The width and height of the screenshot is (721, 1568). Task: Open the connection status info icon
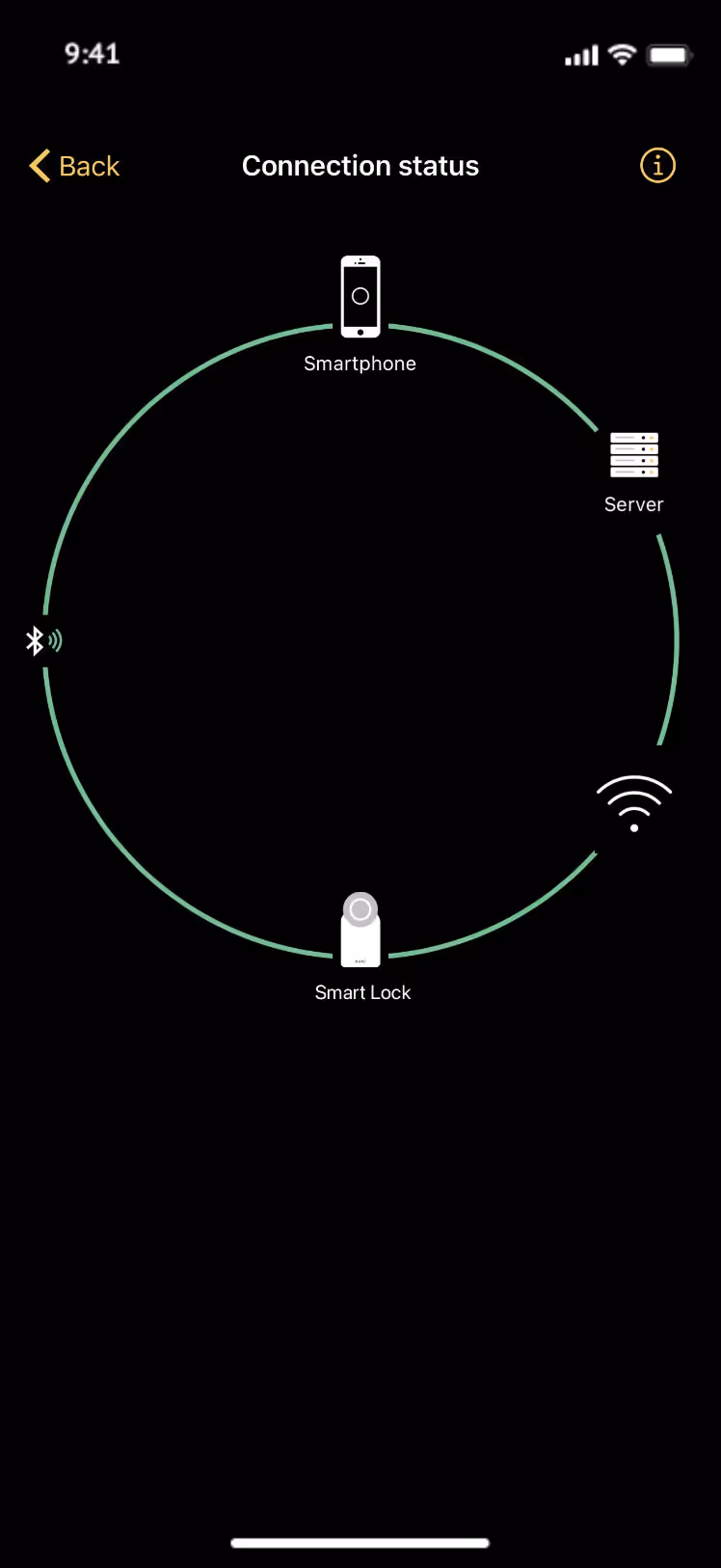[657, 166]
